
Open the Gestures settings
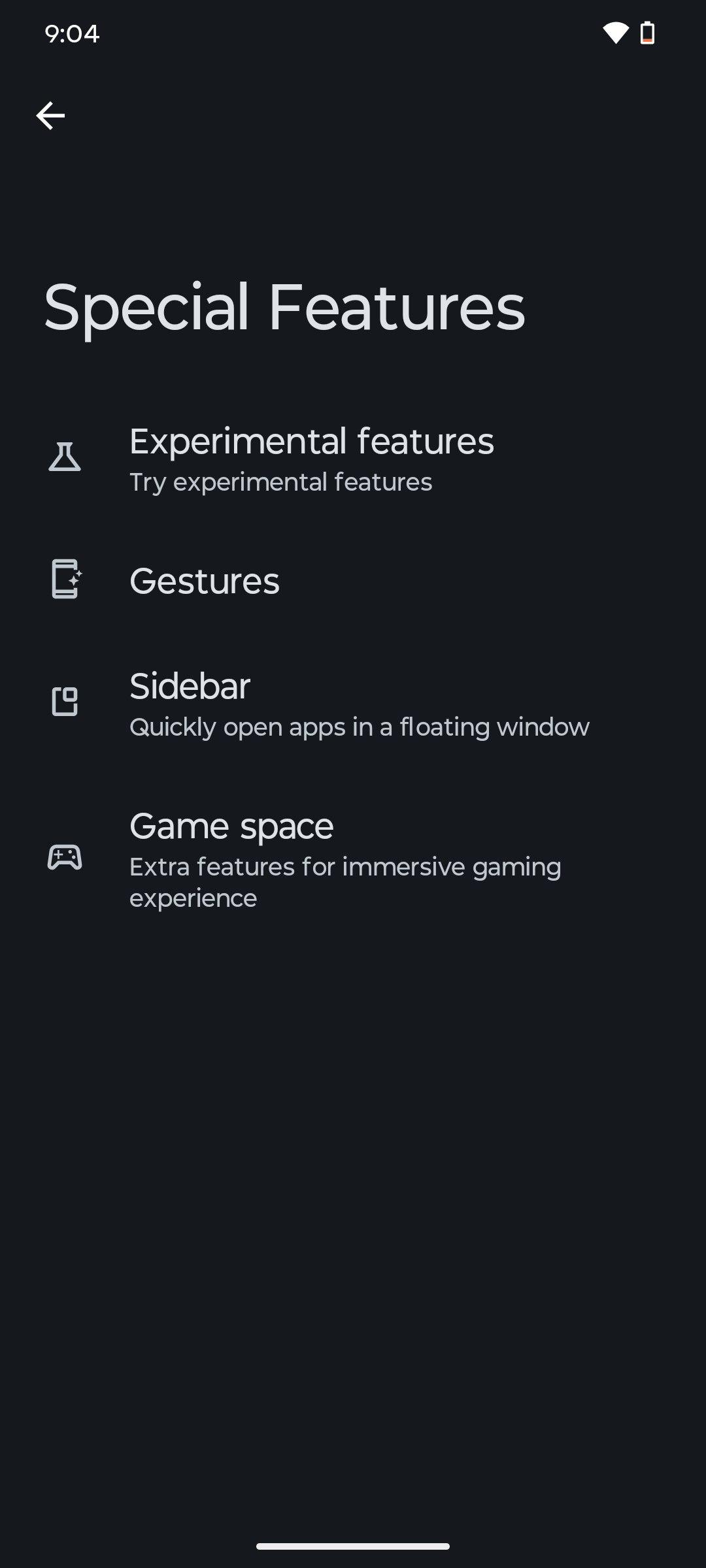(x=205, y=581)
